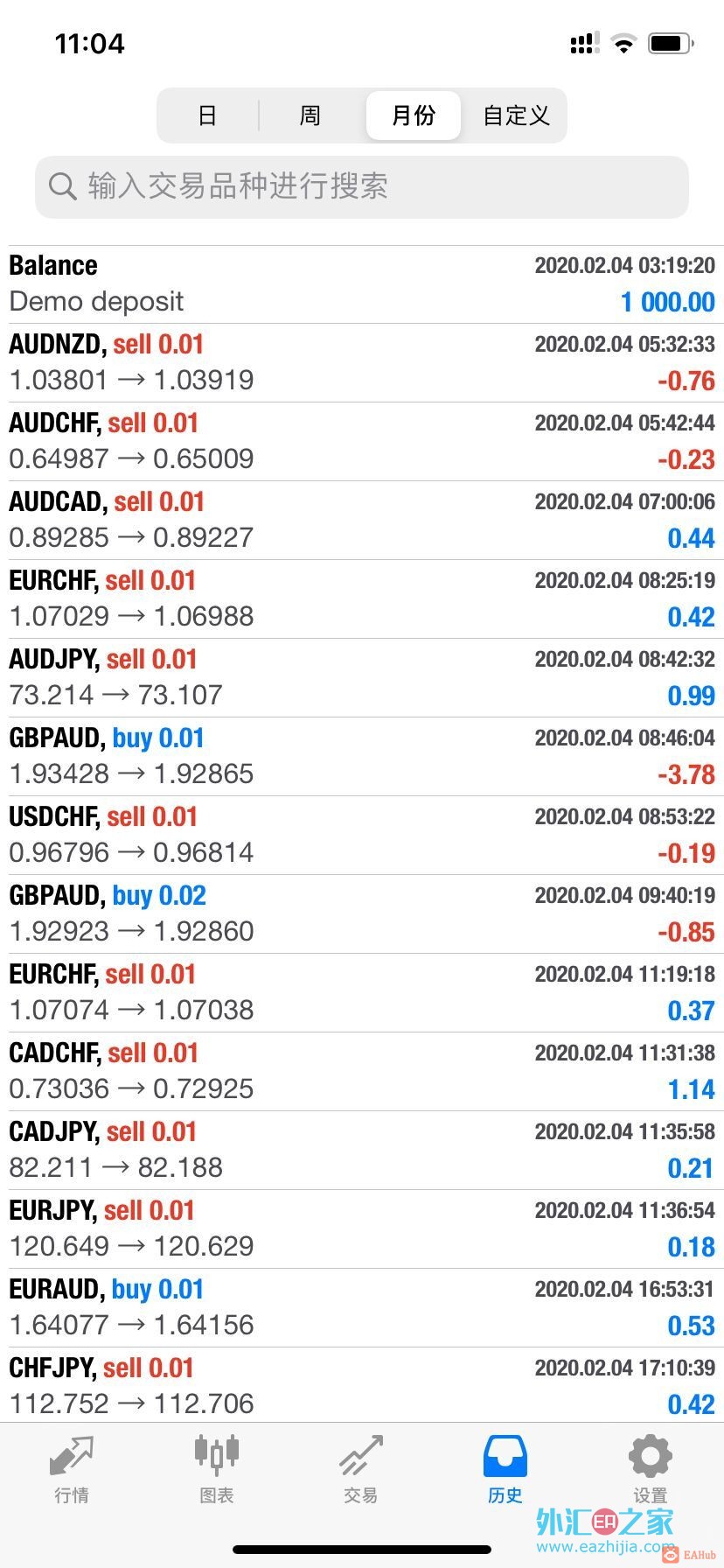Select the 周 (week) period
Viewport: 724px width, 1568px height.
310,115
